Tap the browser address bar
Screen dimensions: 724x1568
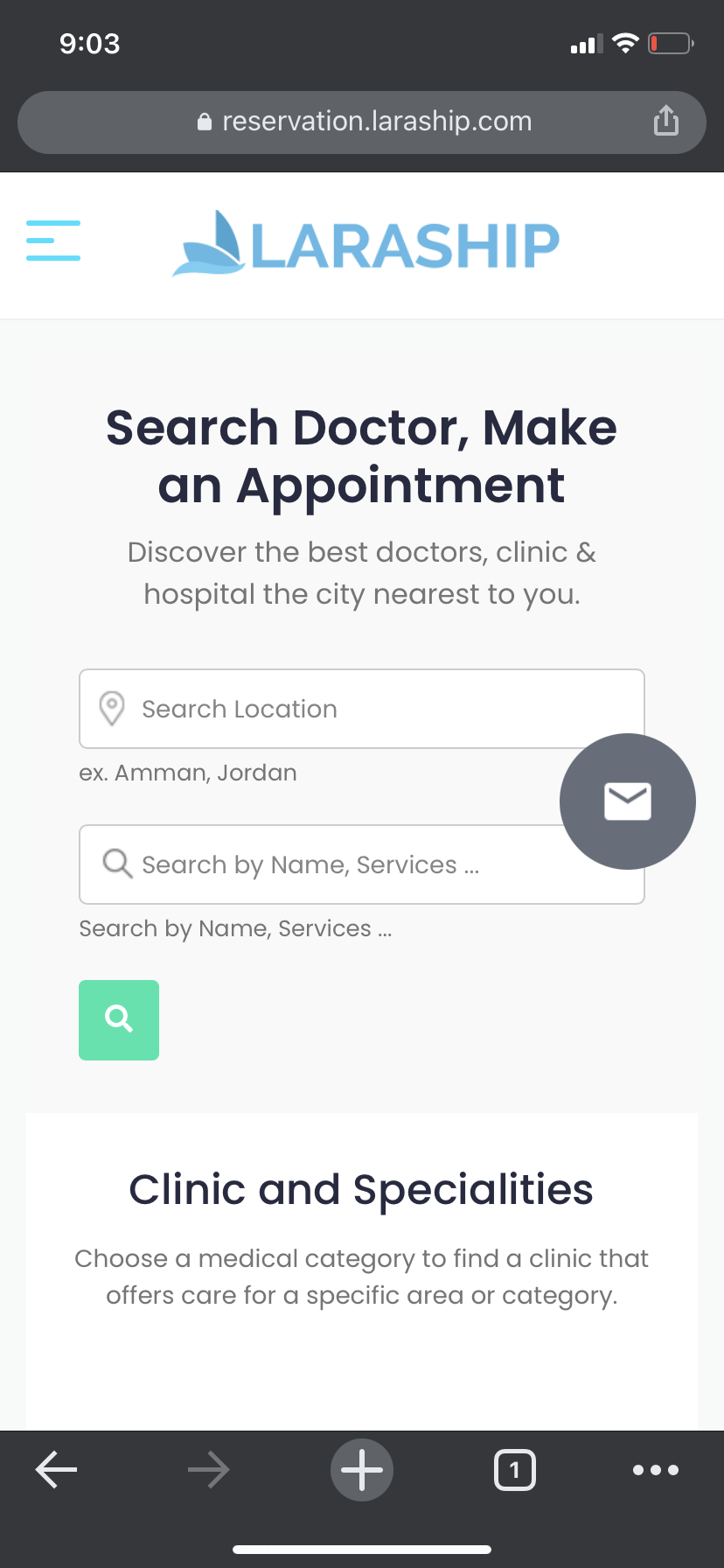[362, 122]
